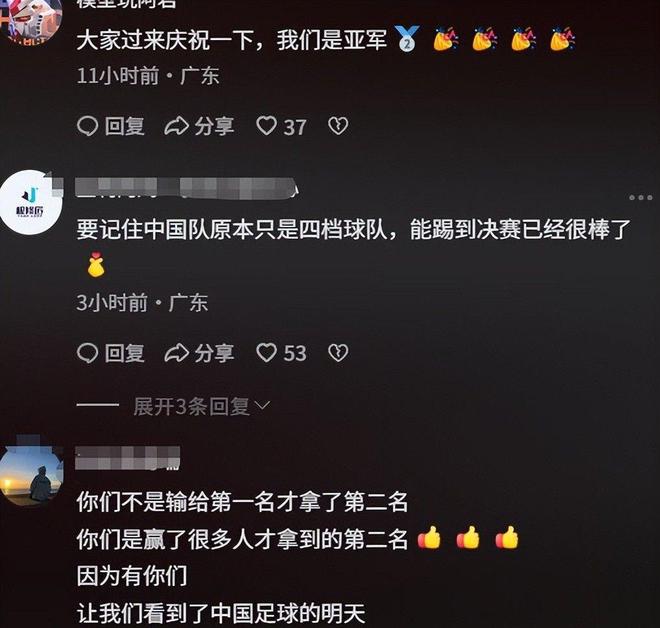
Task: Dislike the 四档球队 comment
Action: [x=338, y=353]
